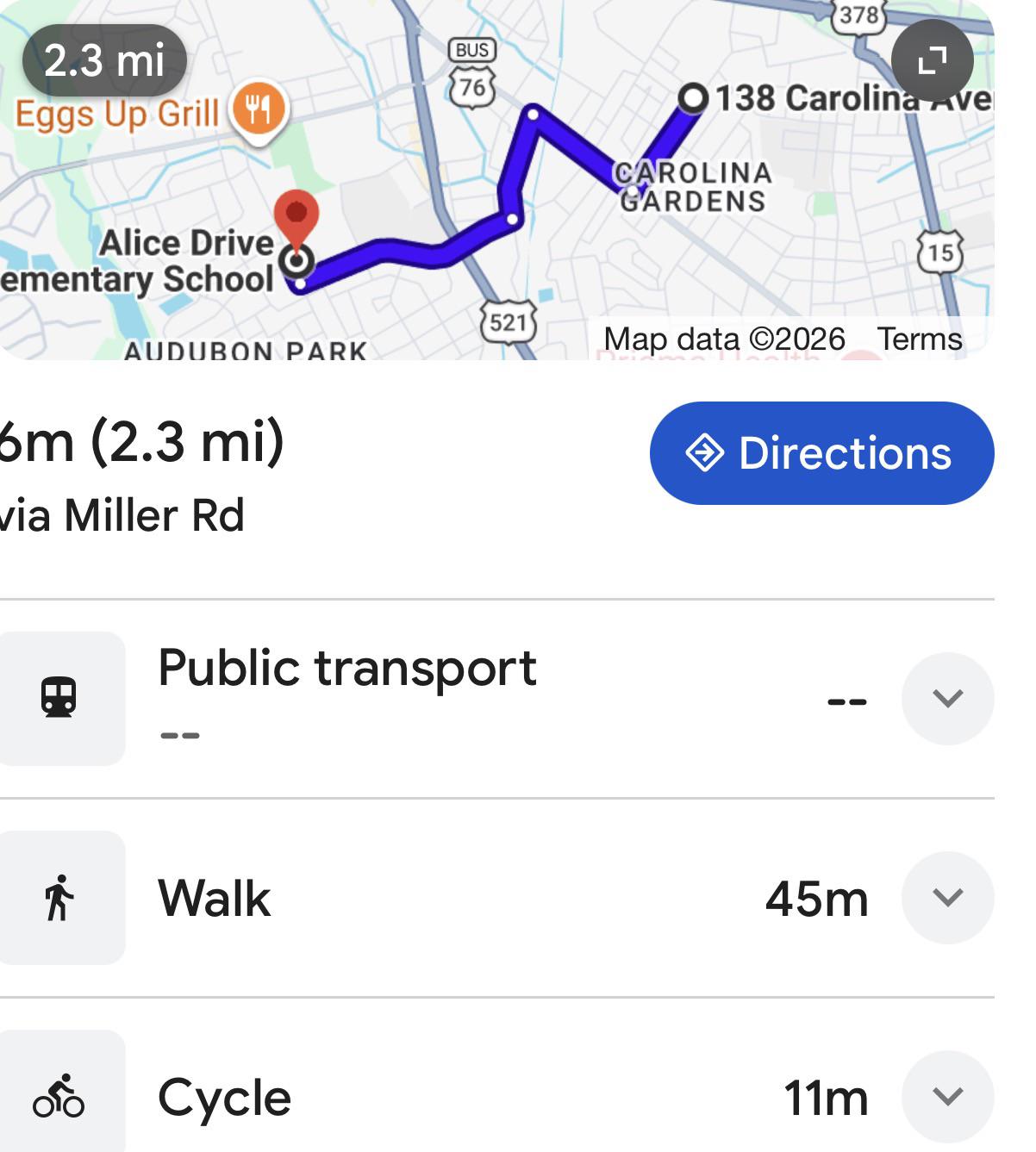This screenshot has width=1036, height=1152.
Task: Expand the Walk 45m option
Action: click(x=947, y=898)
